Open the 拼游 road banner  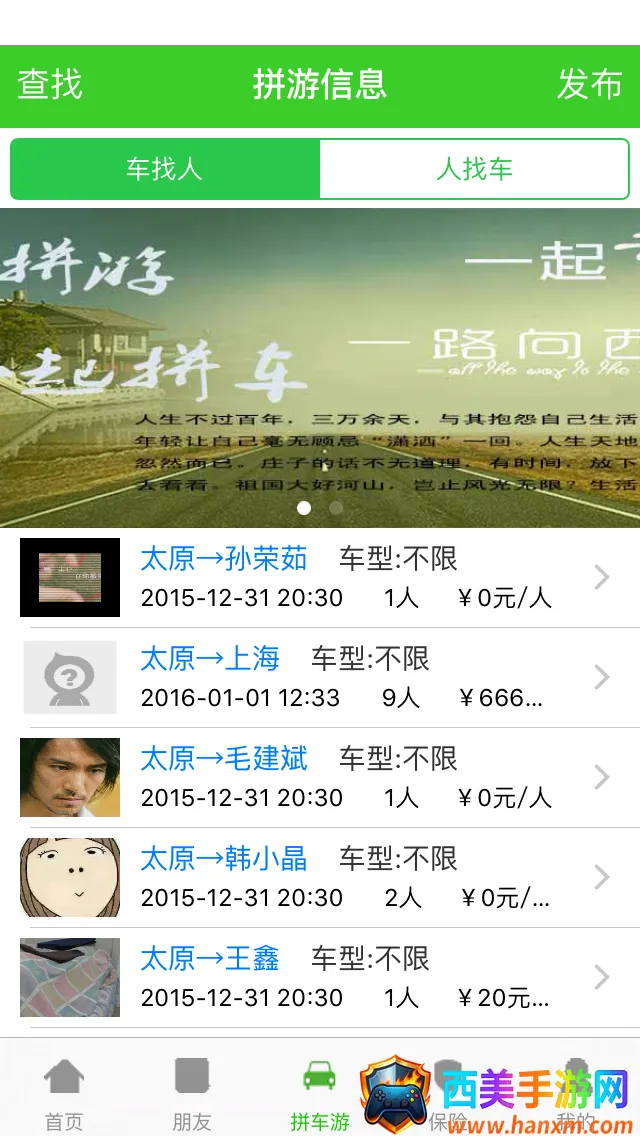tap(320, 367)
